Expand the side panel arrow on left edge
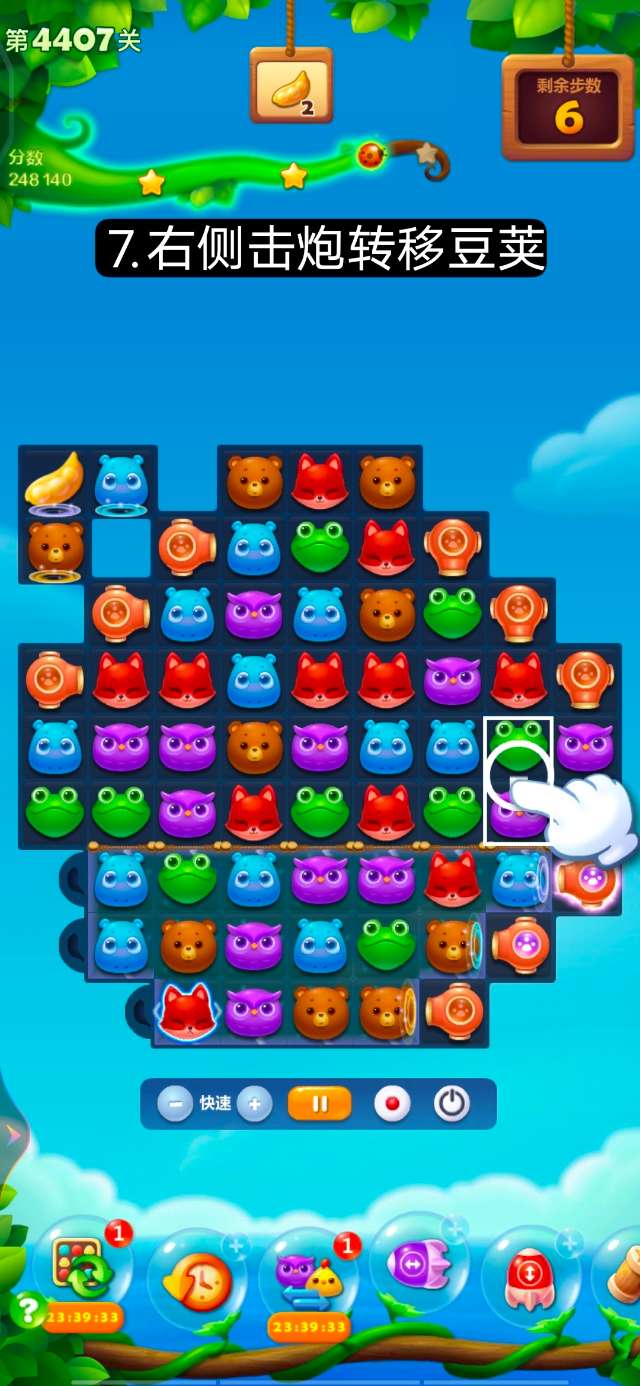This screenshot has height=1386, width=640. tap(12, 1133)
